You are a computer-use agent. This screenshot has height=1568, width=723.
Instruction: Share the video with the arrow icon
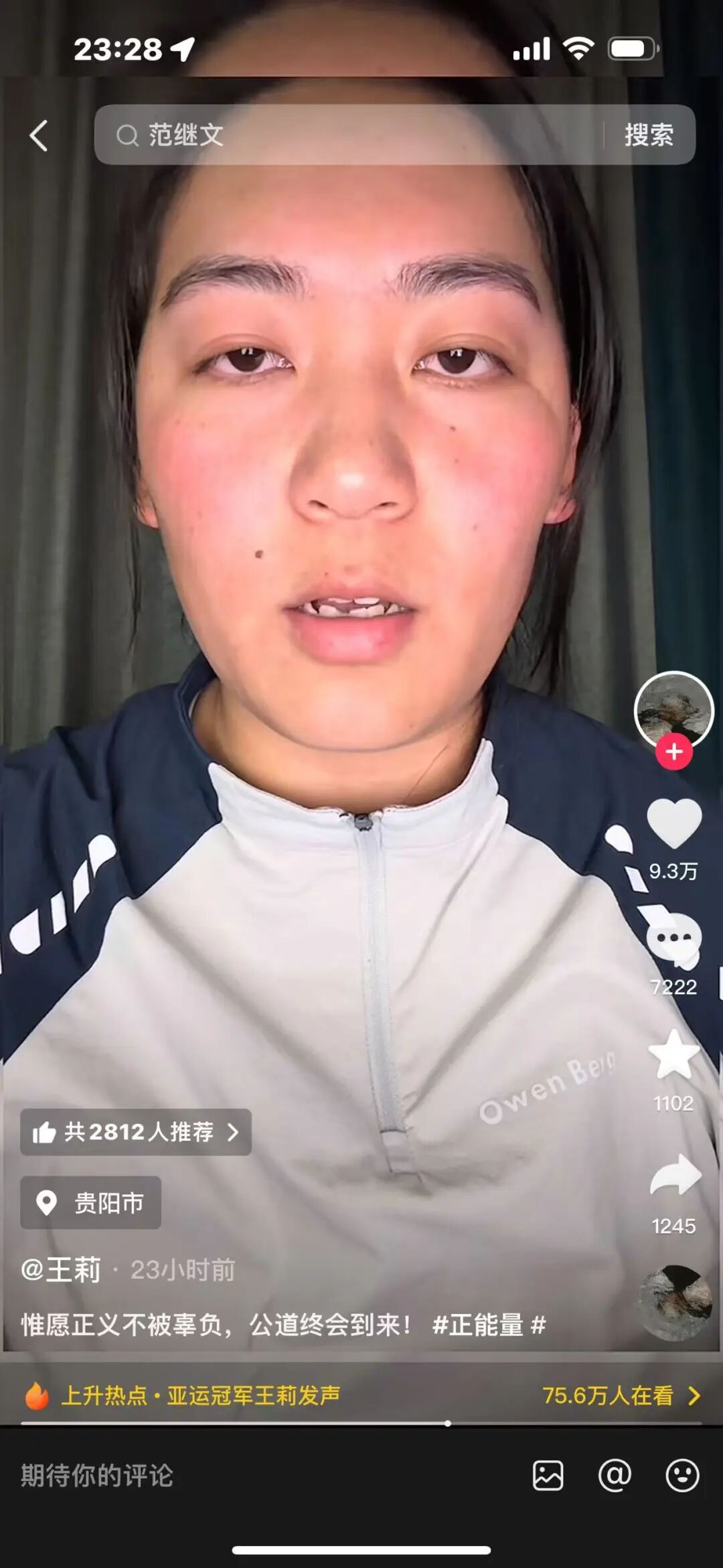[675, 1175]
